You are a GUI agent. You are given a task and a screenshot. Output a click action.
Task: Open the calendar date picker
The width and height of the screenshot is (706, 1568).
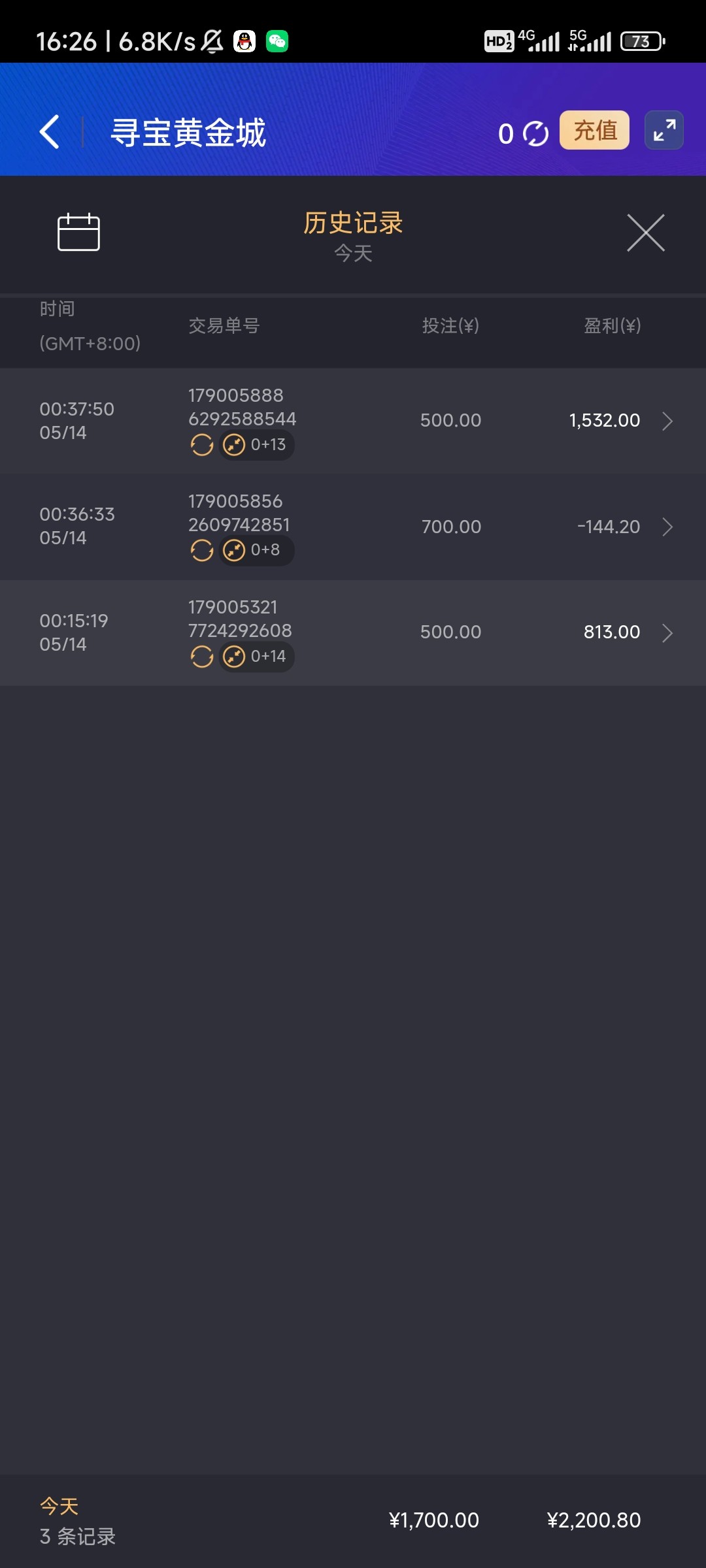(78, 232)
